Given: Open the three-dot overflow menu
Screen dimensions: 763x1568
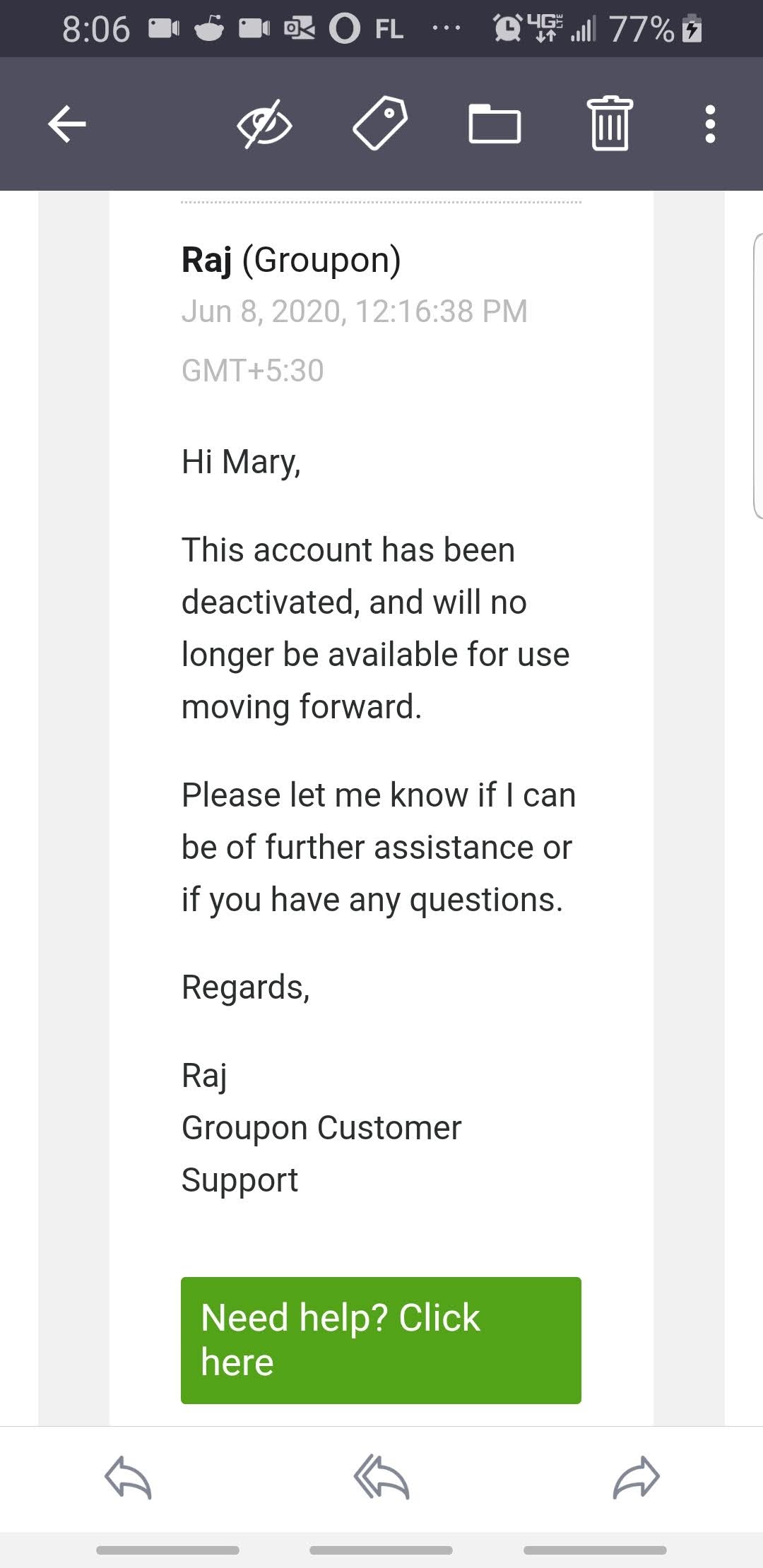Looking at the screenshot, I should [710, 124].
